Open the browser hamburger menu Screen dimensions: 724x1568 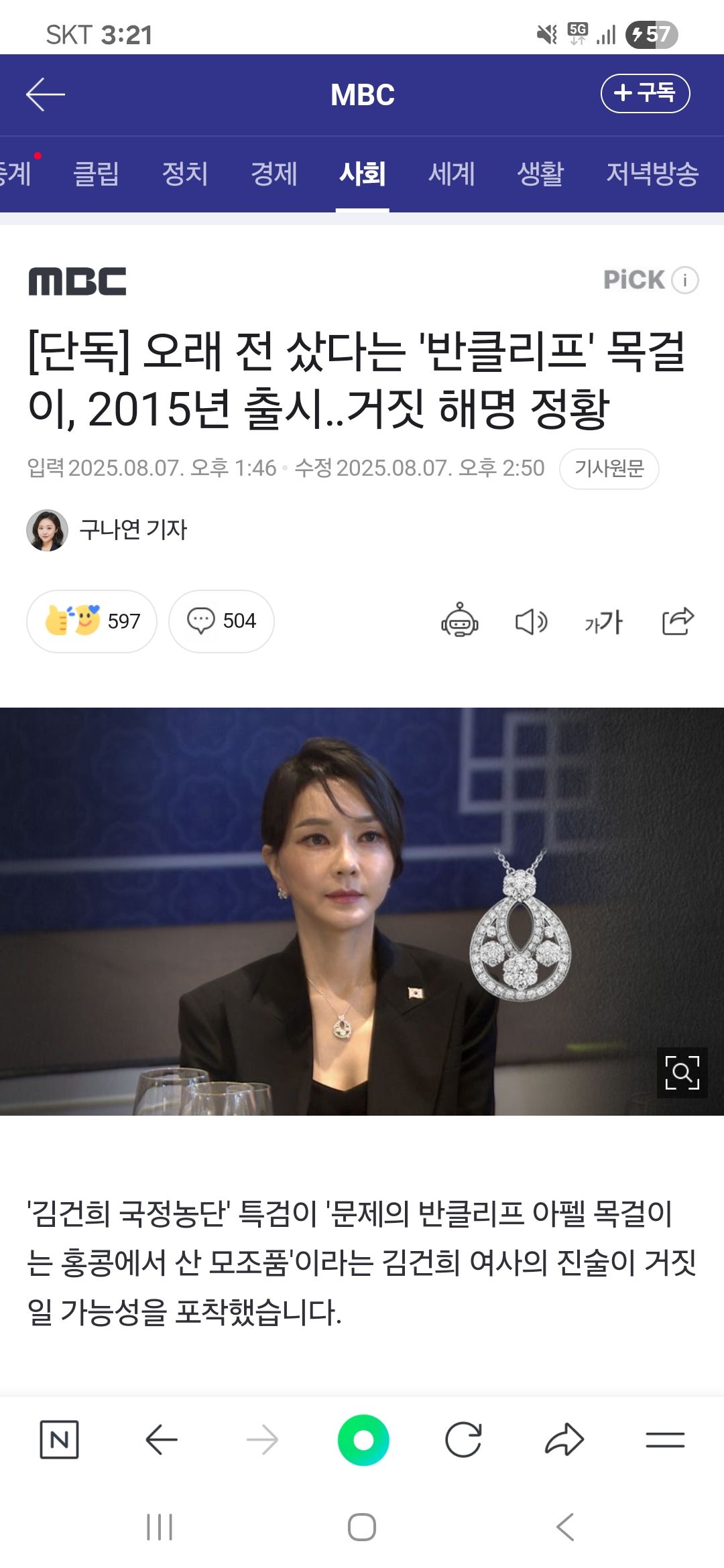coord(664,1439)
